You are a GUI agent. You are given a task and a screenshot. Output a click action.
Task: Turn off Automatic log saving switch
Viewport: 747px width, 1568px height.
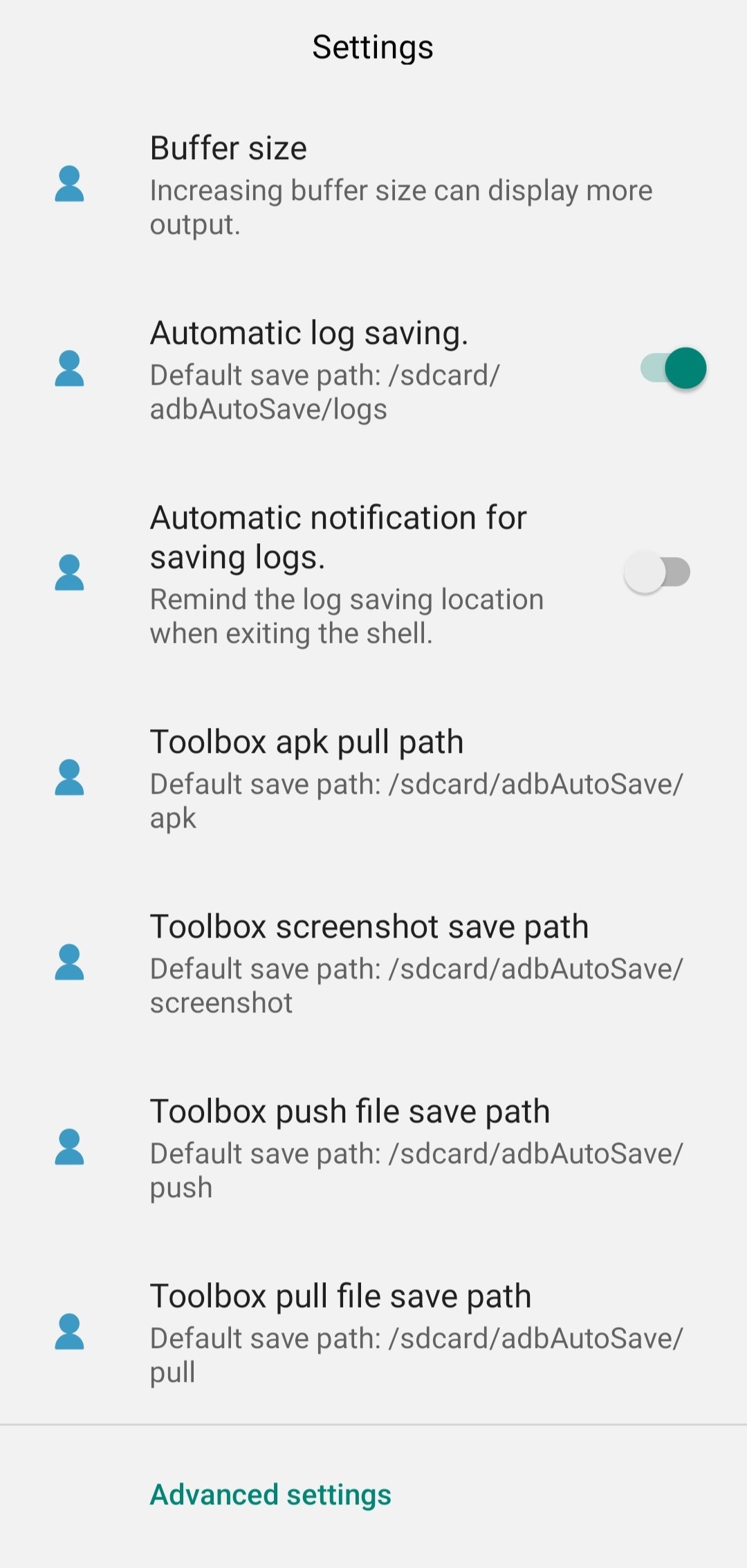tap(672, 368)
